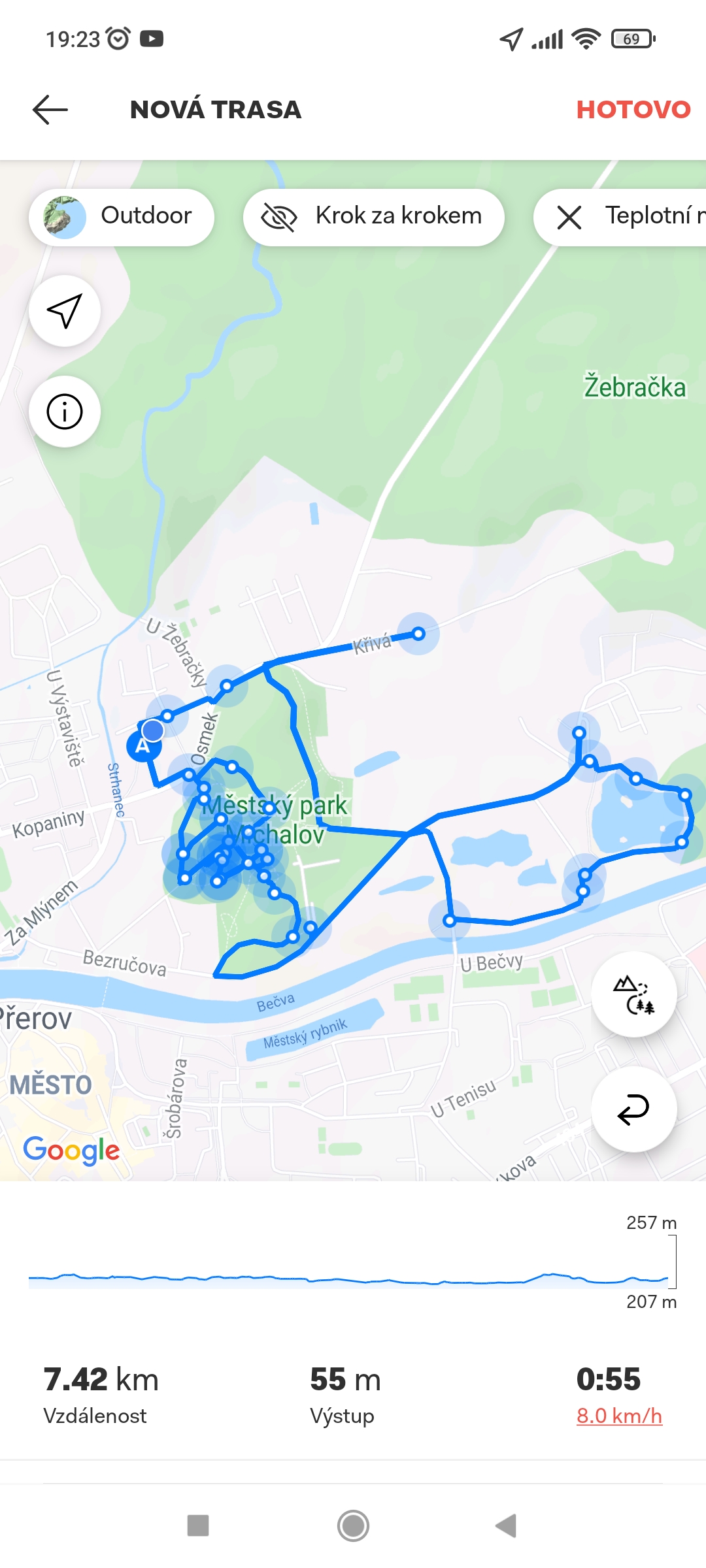
Task: Open the Outdoor map type chip
Action: (122, 217)
